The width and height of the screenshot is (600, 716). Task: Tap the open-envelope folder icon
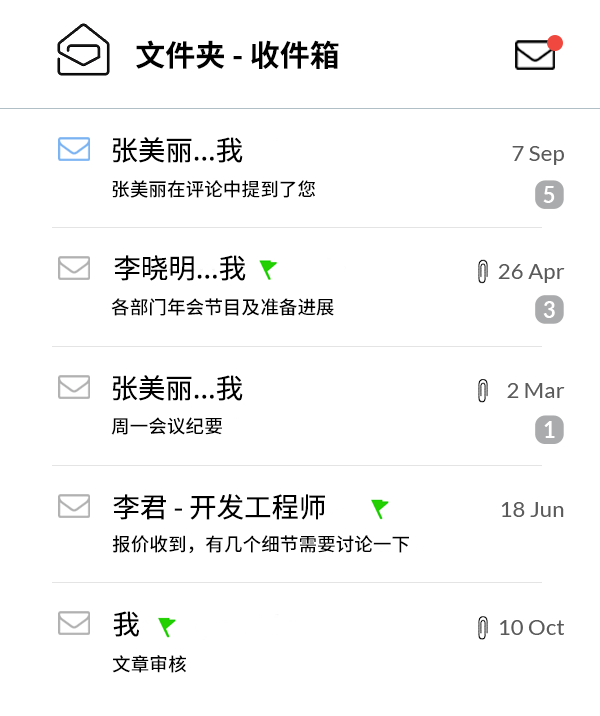click(83, 52)
